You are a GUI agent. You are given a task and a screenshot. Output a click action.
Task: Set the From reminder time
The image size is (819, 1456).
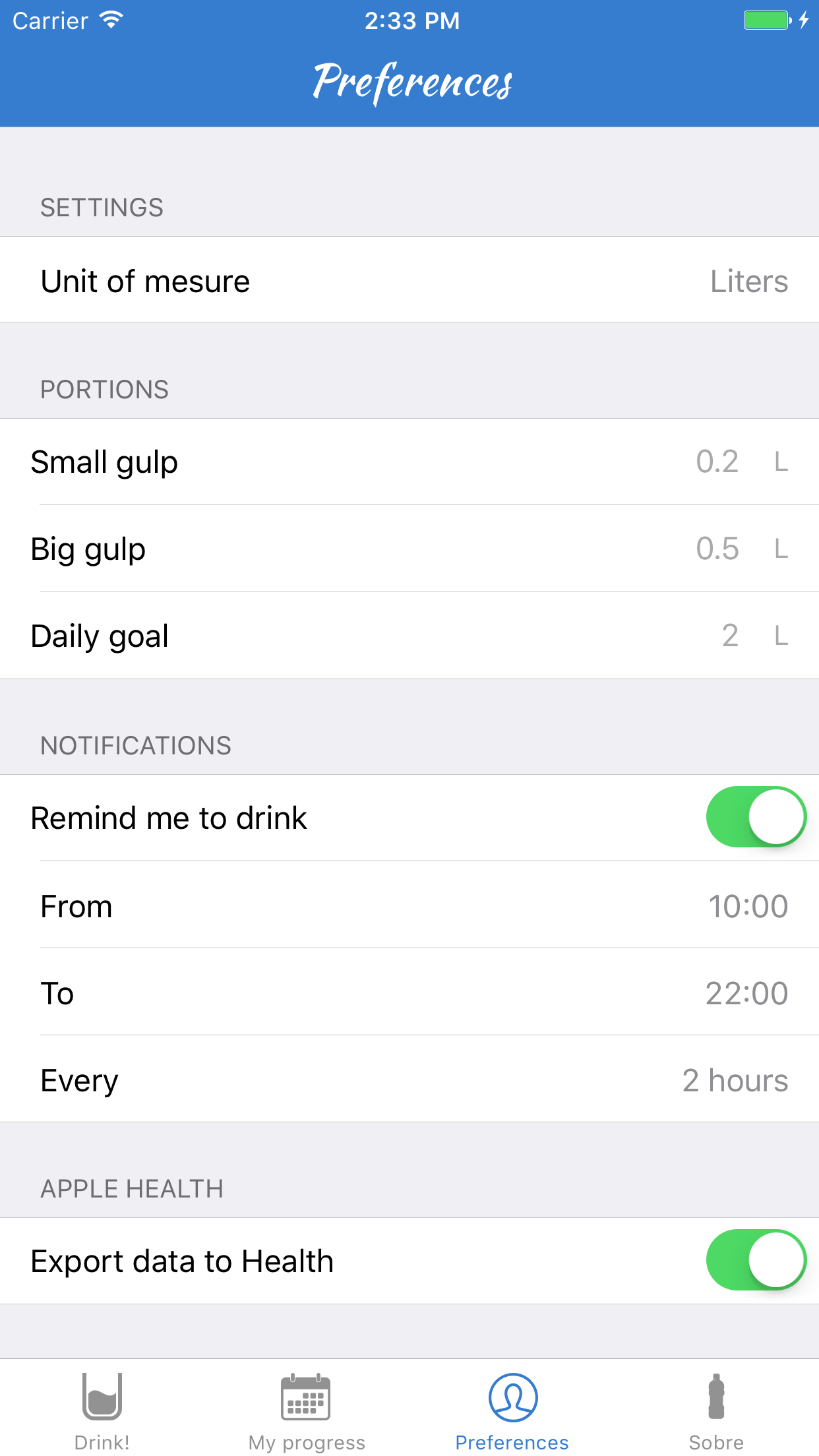coord(409,905)
